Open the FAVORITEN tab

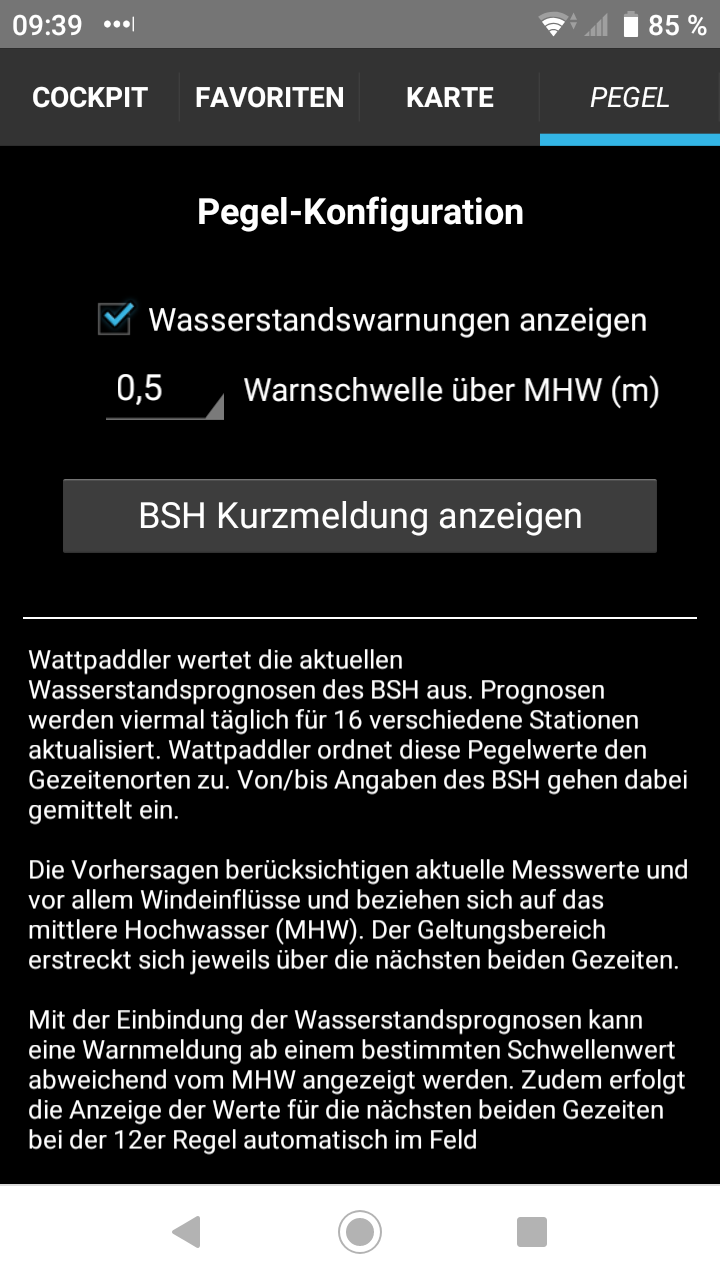tap(269, 97)
